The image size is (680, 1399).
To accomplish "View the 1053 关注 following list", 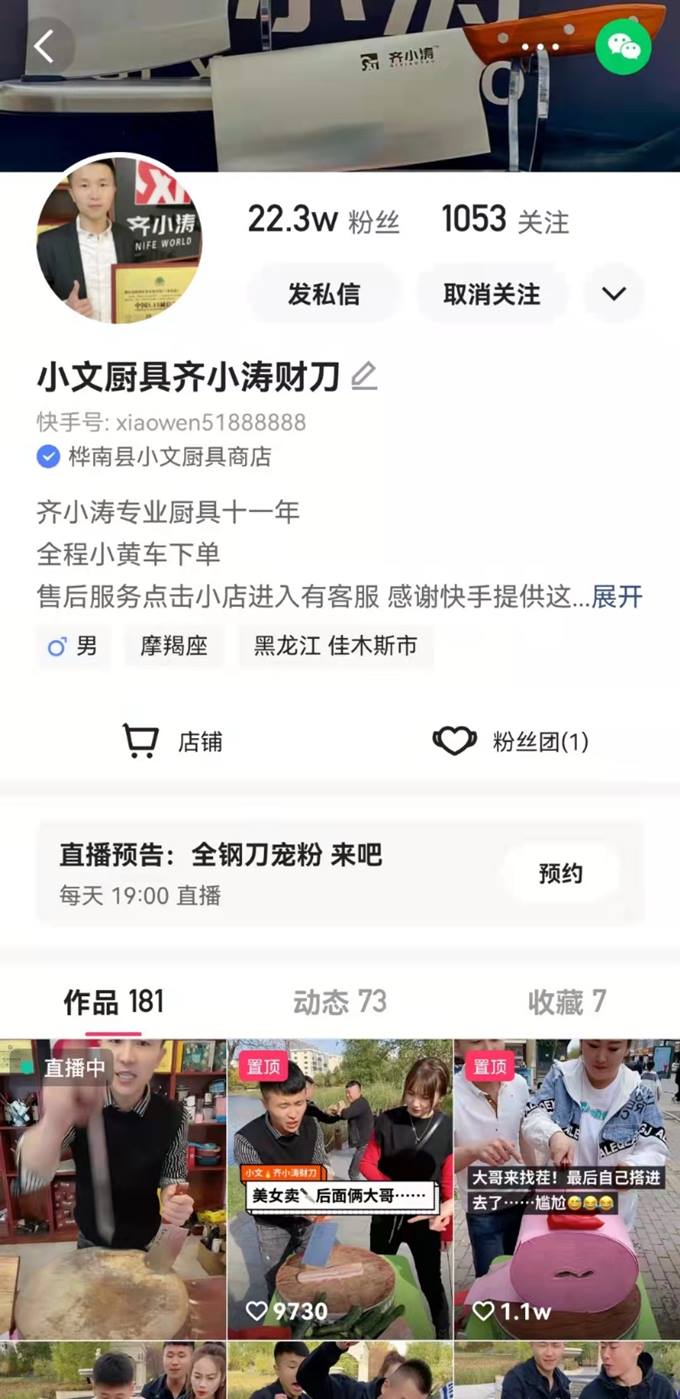I will point(505,220).
